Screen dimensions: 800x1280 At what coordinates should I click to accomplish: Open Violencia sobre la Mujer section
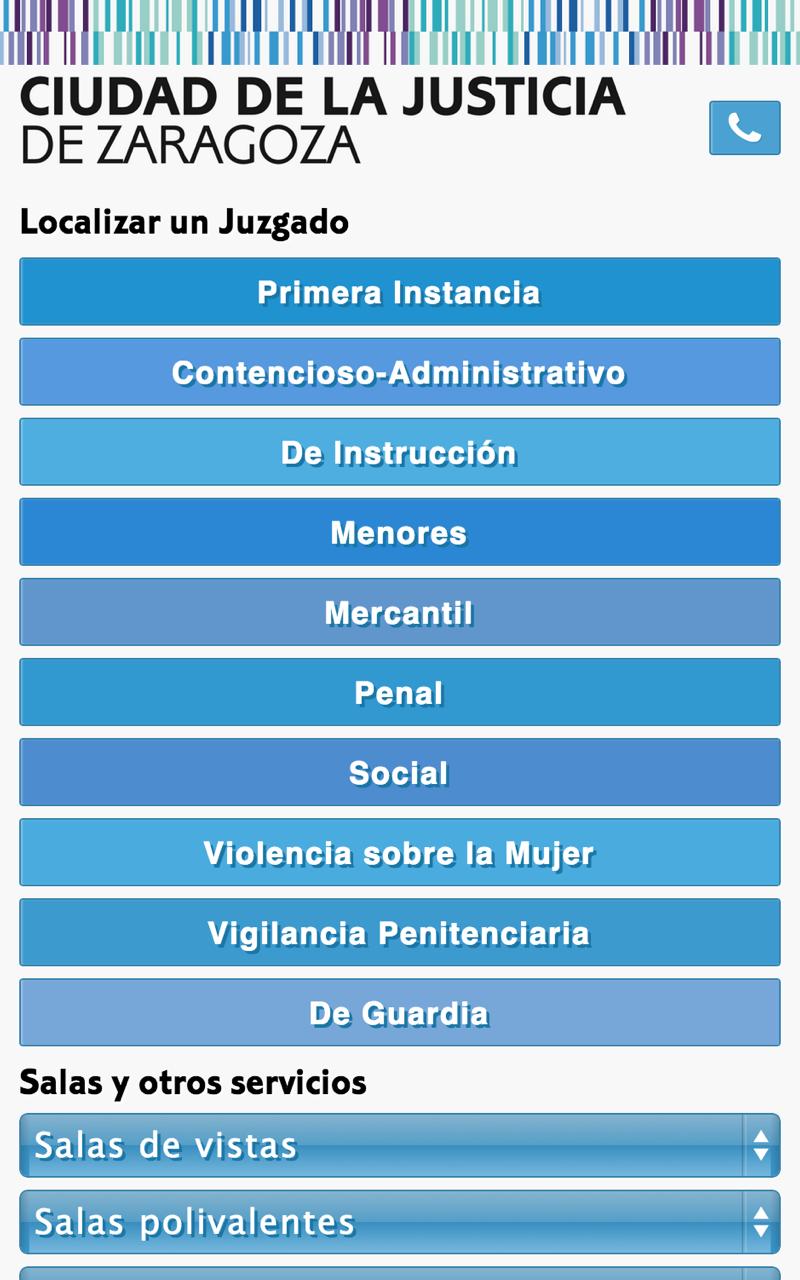400,852
